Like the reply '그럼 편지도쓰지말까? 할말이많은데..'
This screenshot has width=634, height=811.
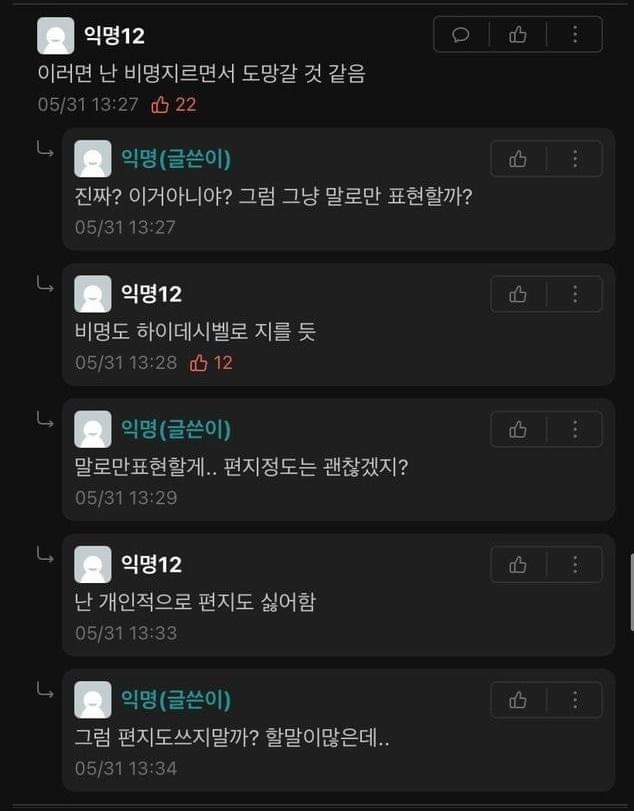(518, 700)
